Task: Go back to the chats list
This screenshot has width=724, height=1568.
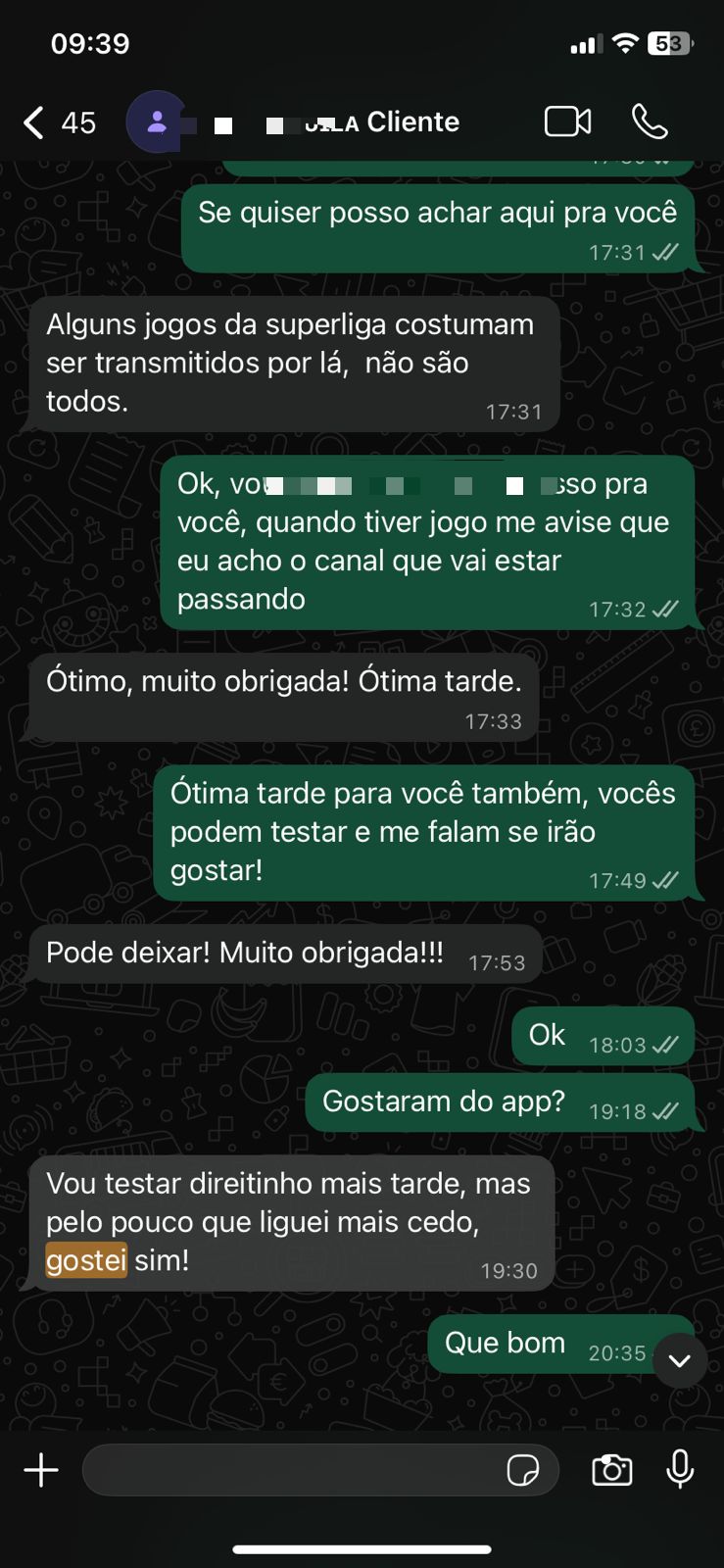Action: point(35,122)
